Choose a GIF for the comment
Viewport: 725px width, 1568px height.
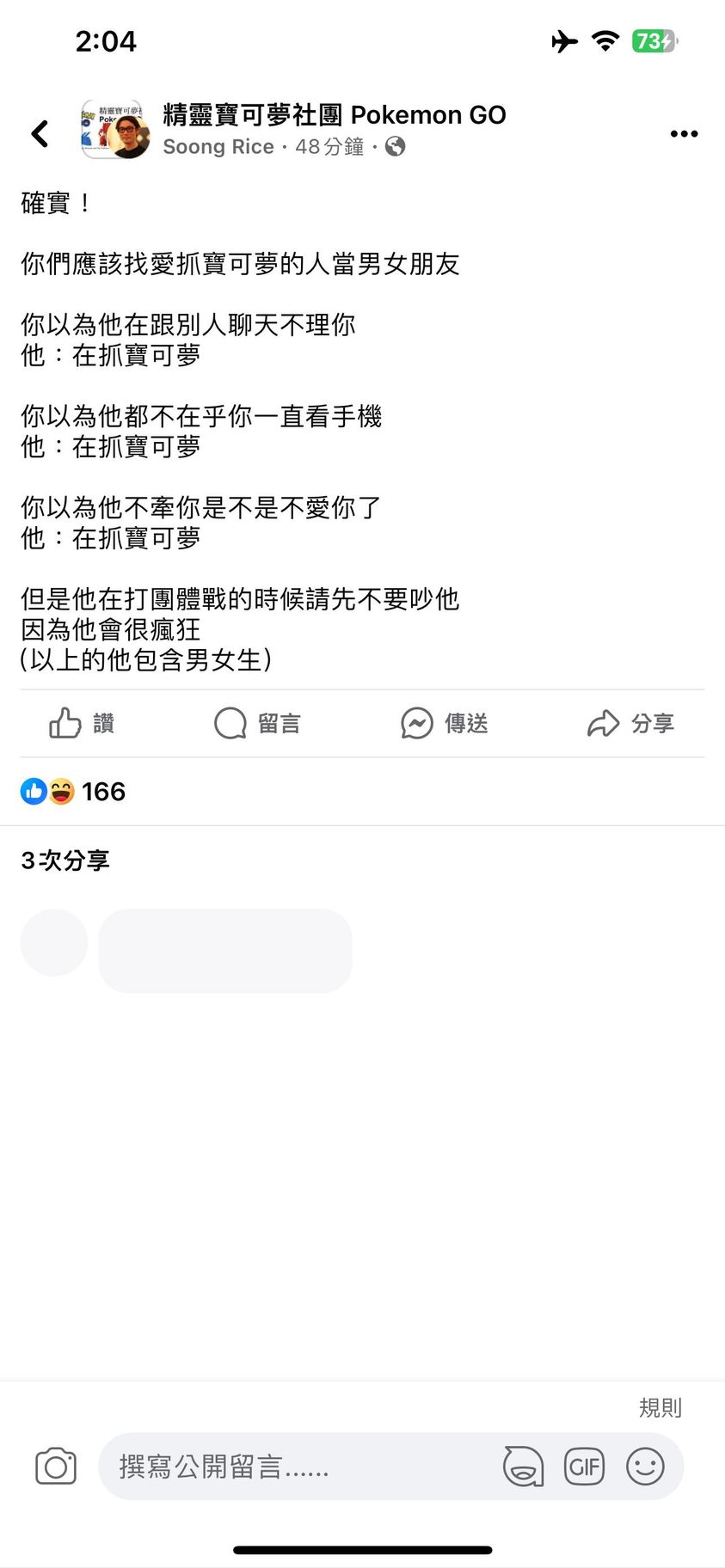tap(584, 1467)
